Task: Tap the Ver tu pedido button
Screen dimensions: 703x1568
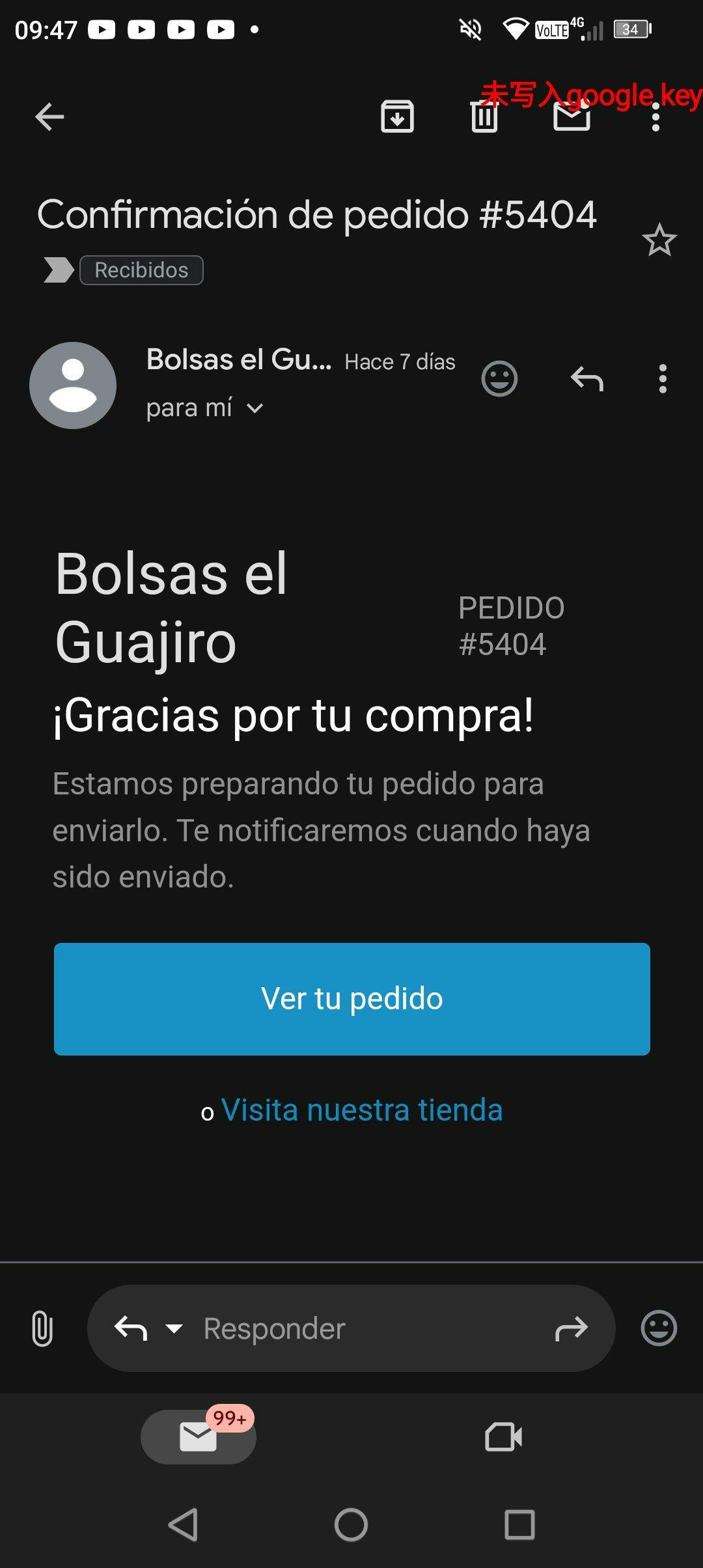Action: pyautogui.click(x=351, y=999)
